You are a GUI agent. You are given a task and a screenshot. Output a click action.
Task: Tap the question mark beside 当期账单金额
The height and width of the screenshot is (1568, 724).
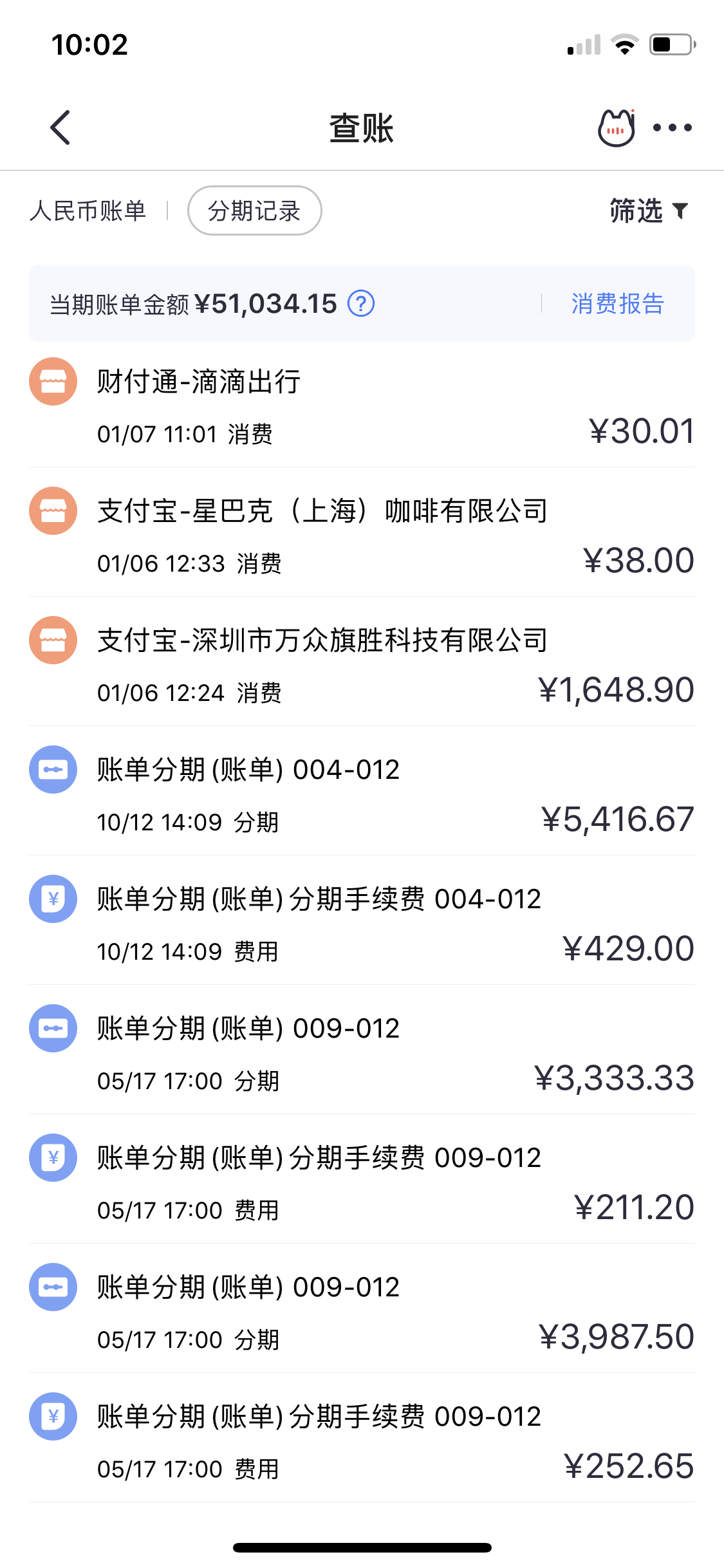click(361, 304)
